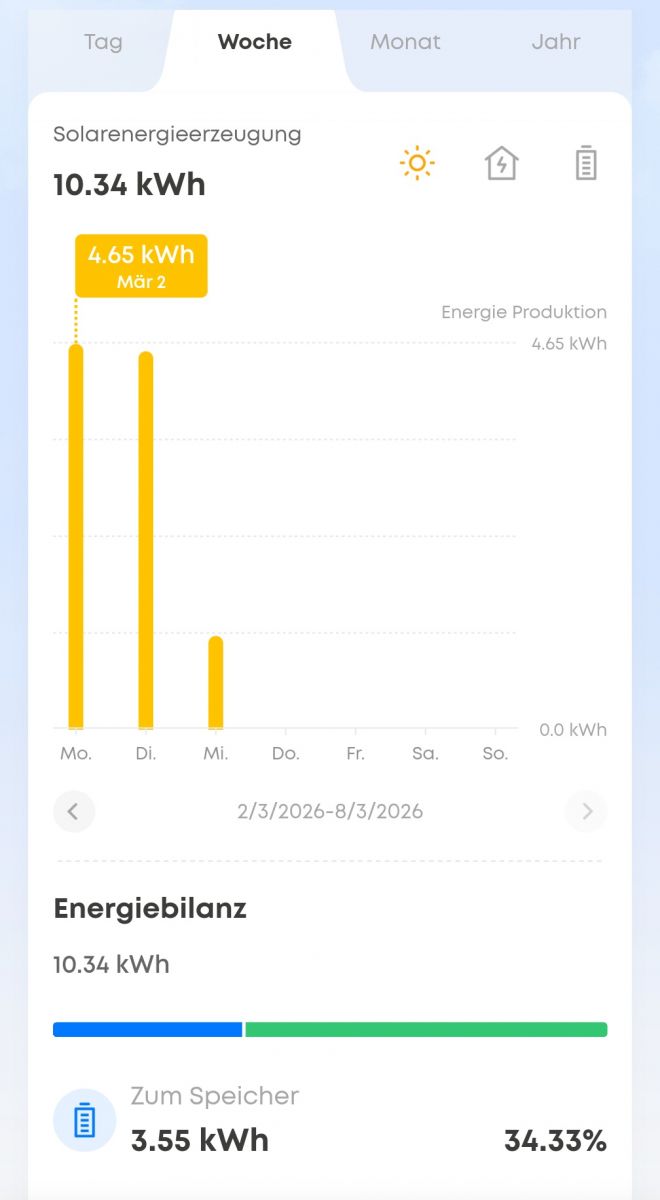Select the Wednesday bar in the chart
Viewport: 660px width, 1200px height.
[216, 683]
